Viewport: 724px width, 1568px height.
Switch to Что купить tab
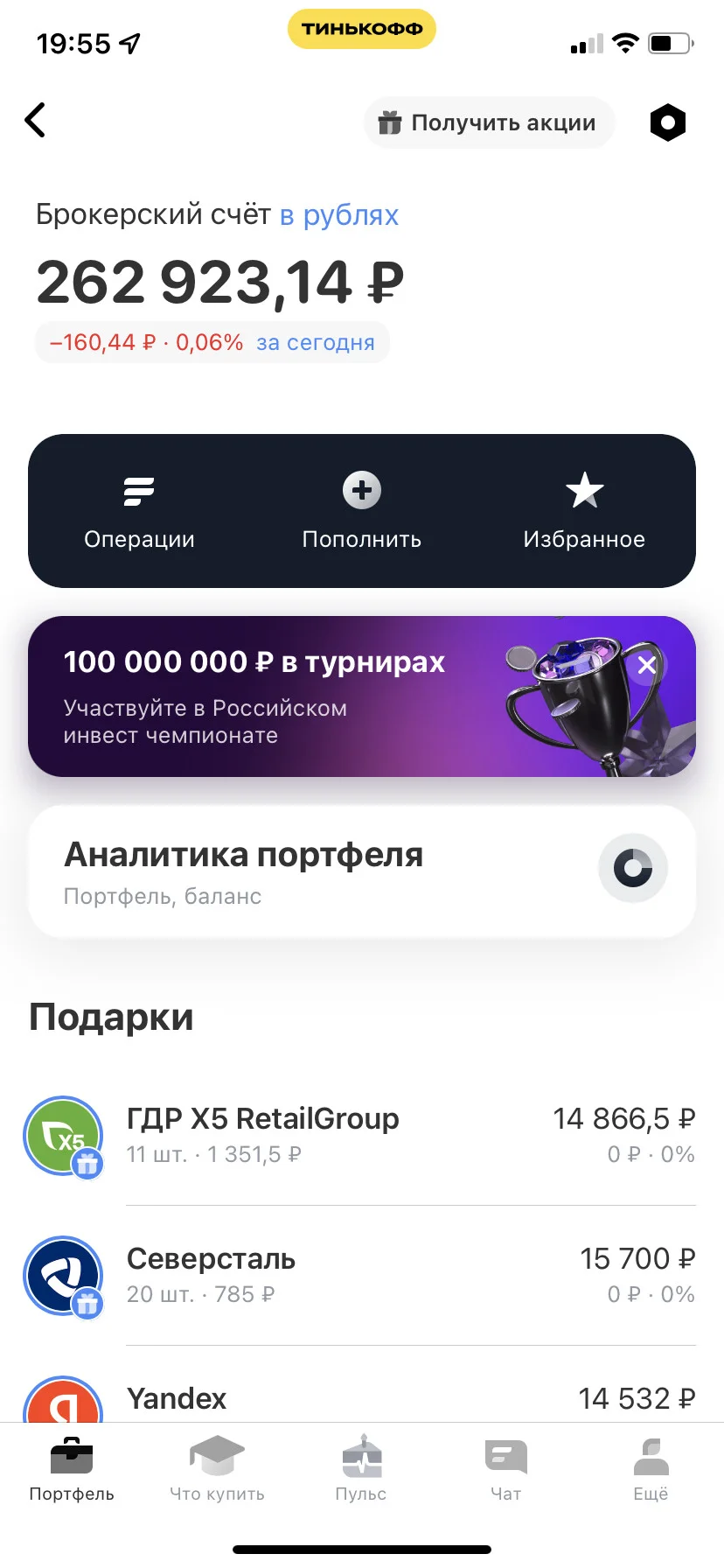click(x=217, y=1470)
